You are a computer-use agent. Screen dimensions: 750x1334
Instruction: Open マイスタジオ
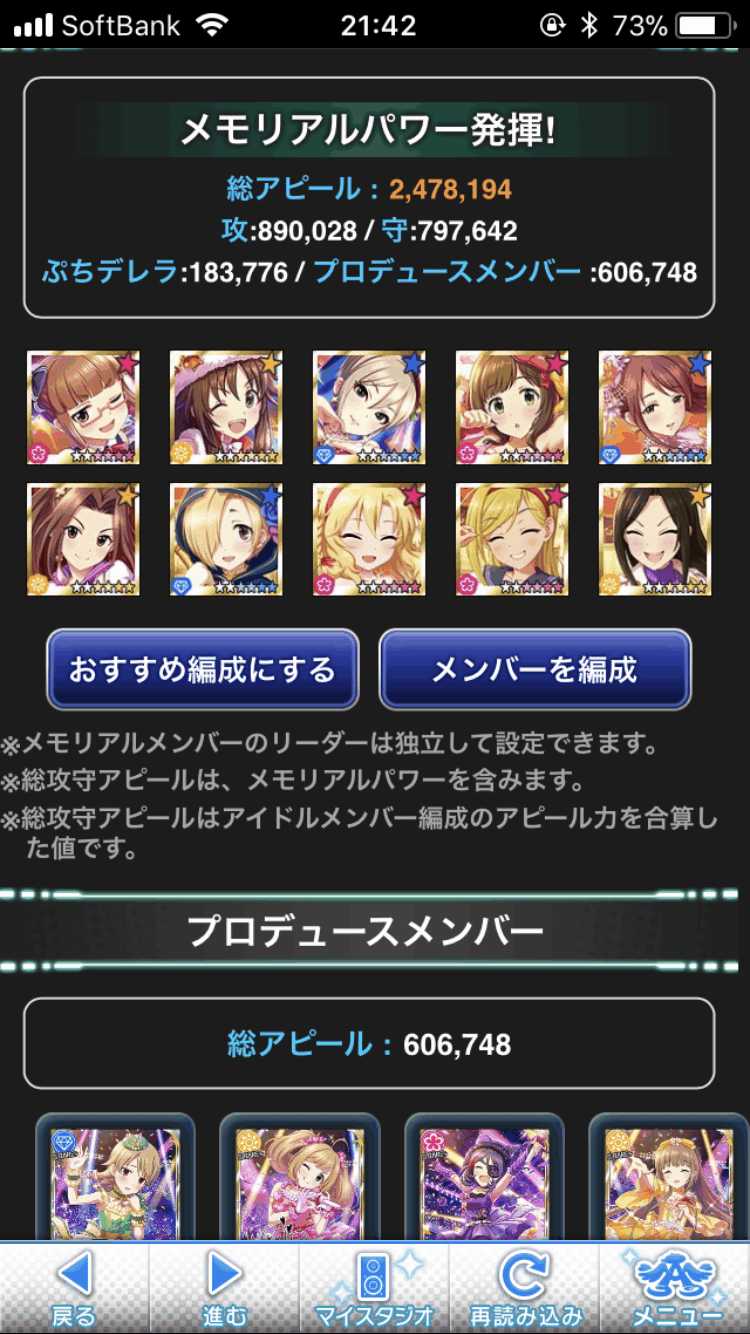click(374, 1288)
